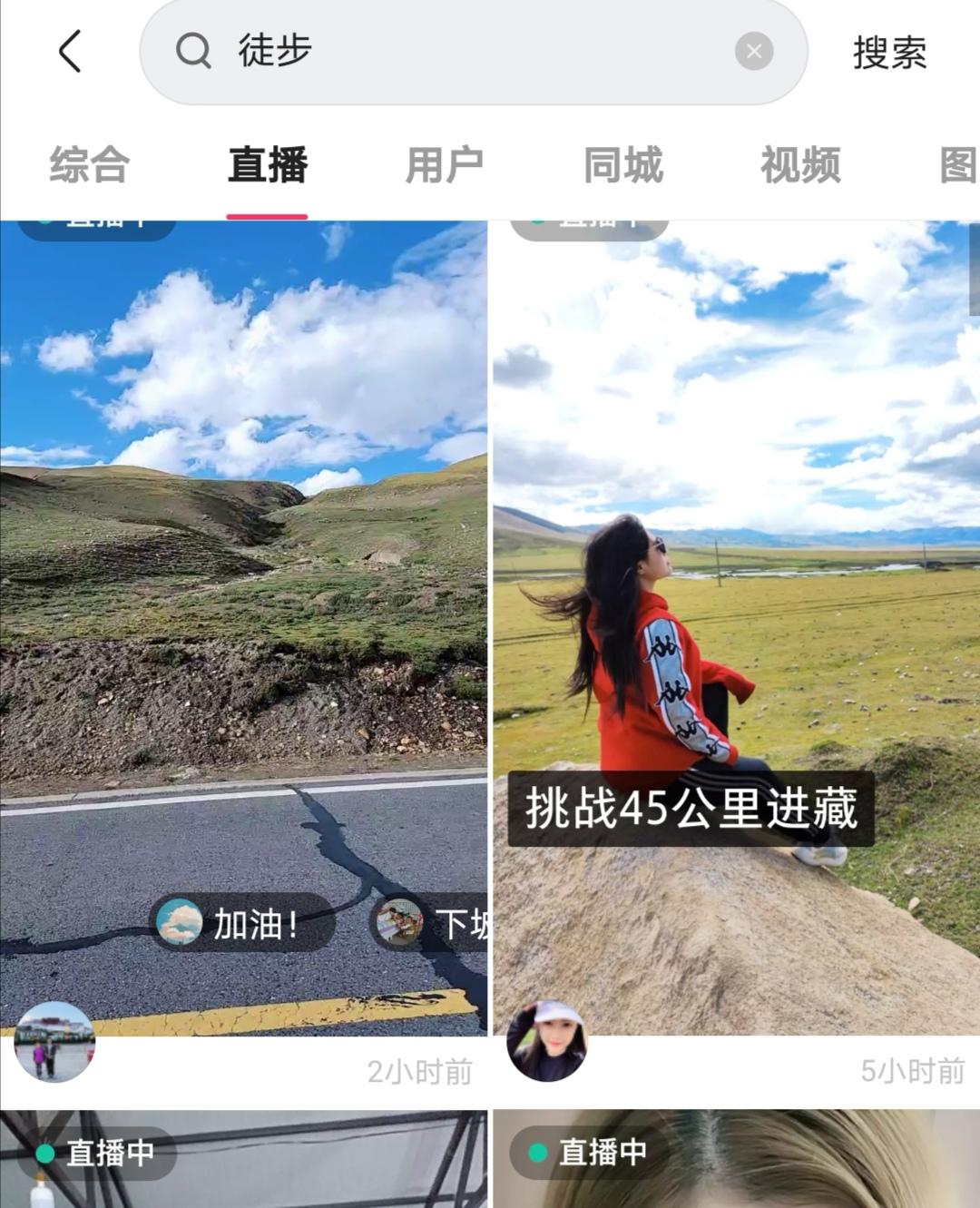Tap the 搜索 button
This screenshot has width=980, height=1208.
pos(889,53)
